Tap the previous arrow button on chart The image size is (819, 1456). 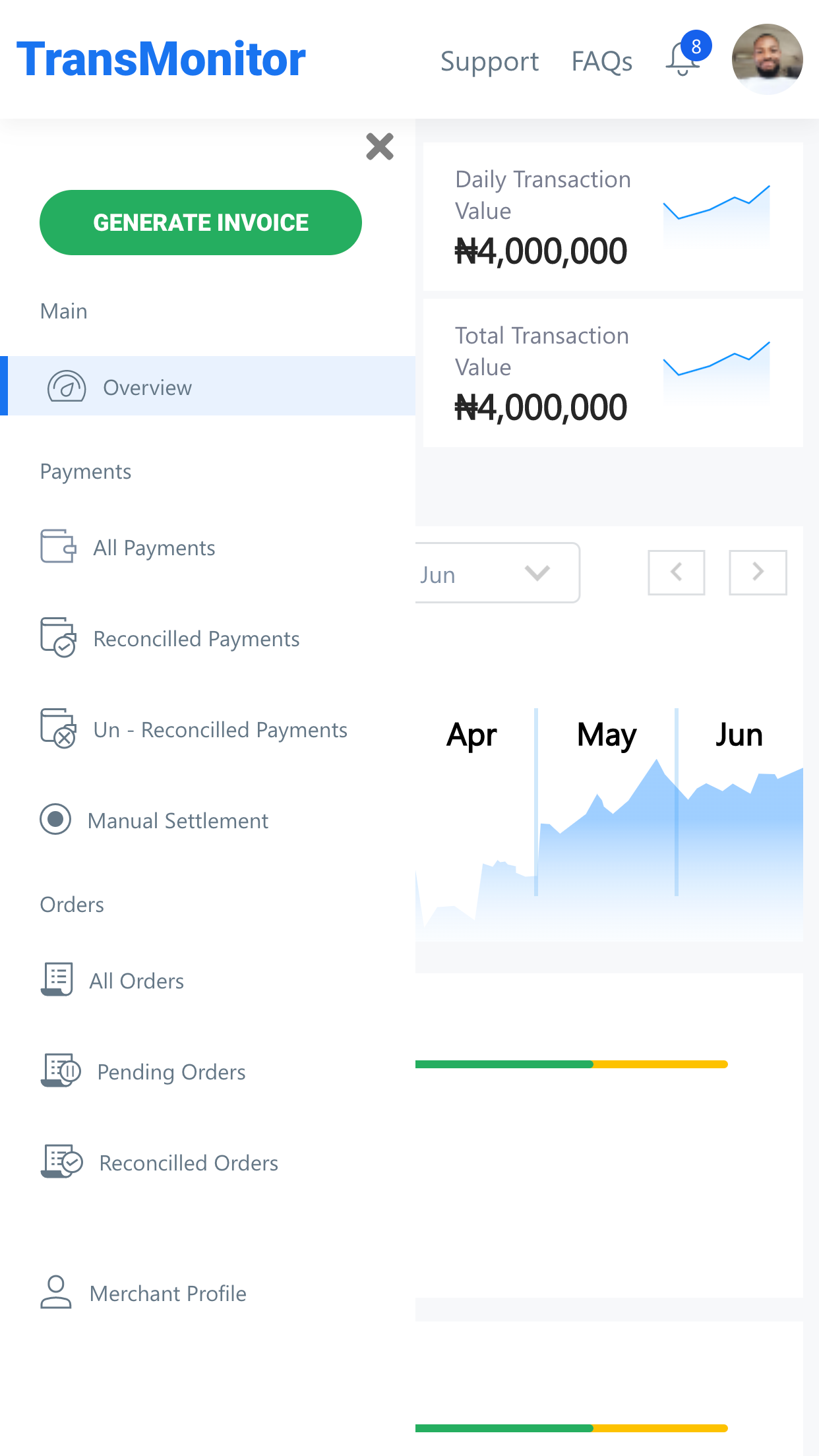[x=677, y=572]
